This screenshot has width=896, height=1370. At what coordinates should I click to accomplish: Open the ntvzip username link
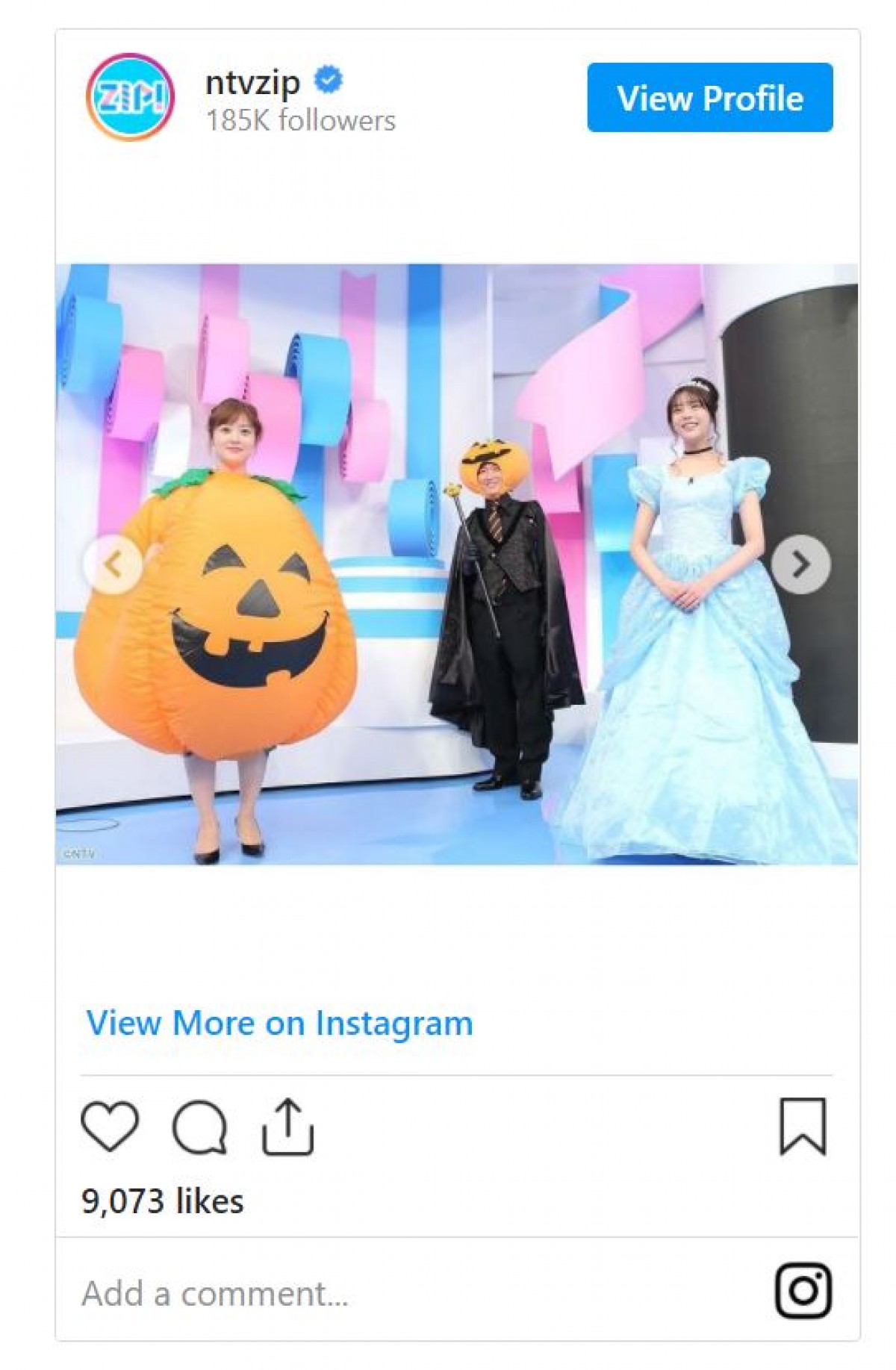pos(253,82)
